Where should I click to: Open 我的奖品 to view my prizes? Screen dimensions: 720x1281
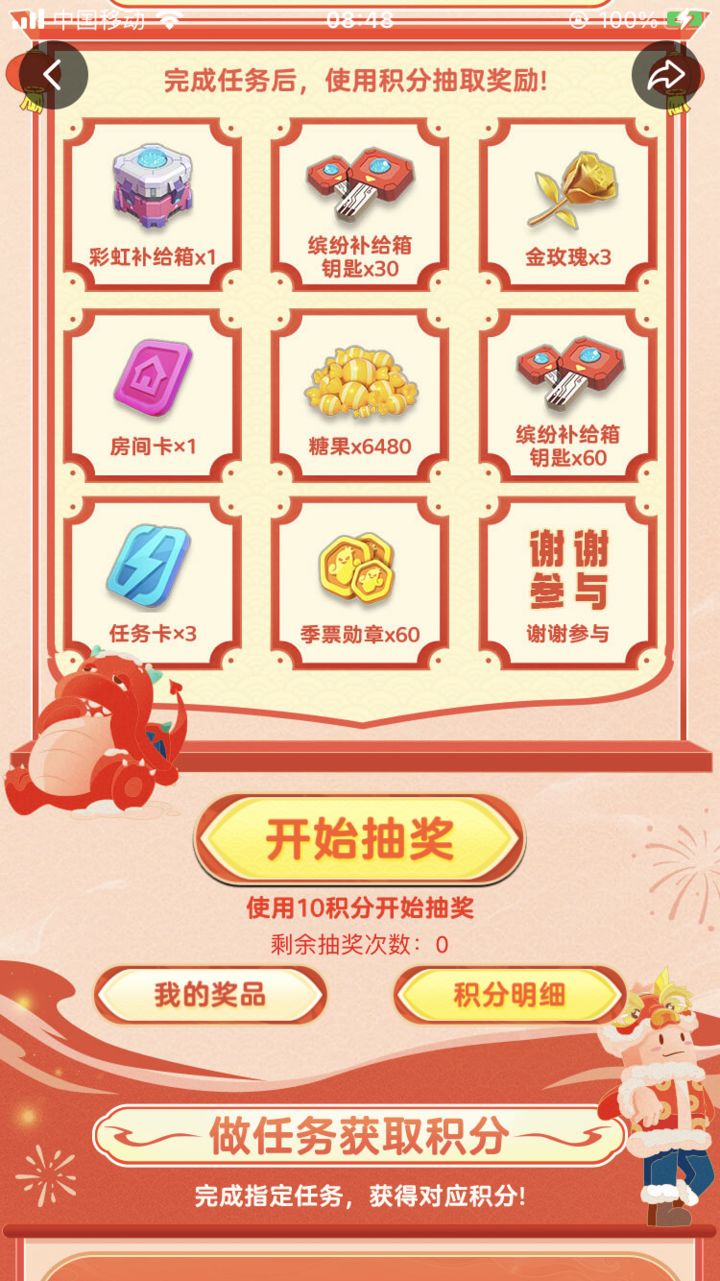(x=210, y=995)
